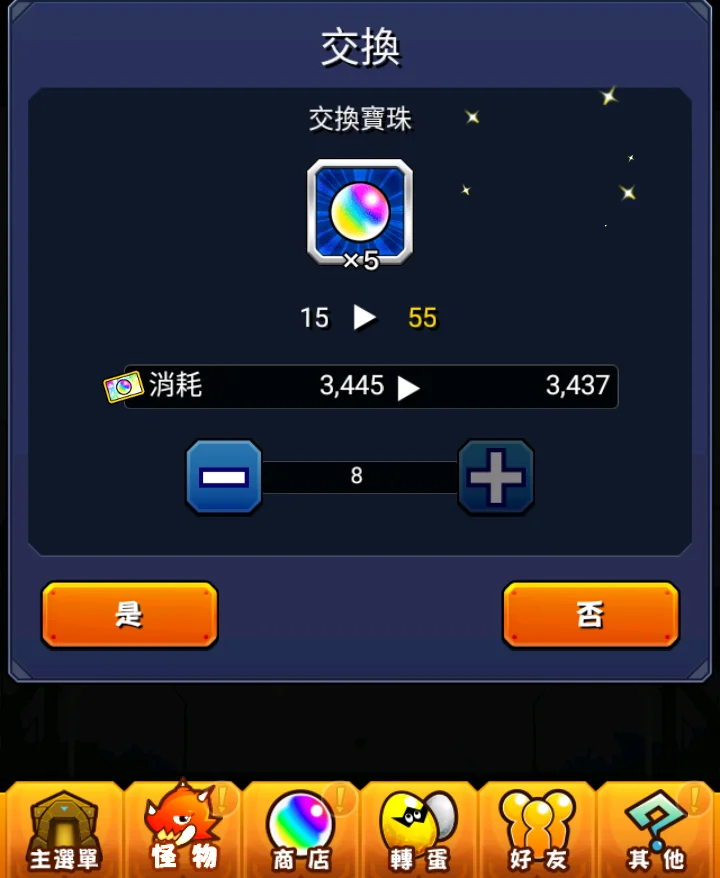Go to 主選單 main menu tab

63,832
